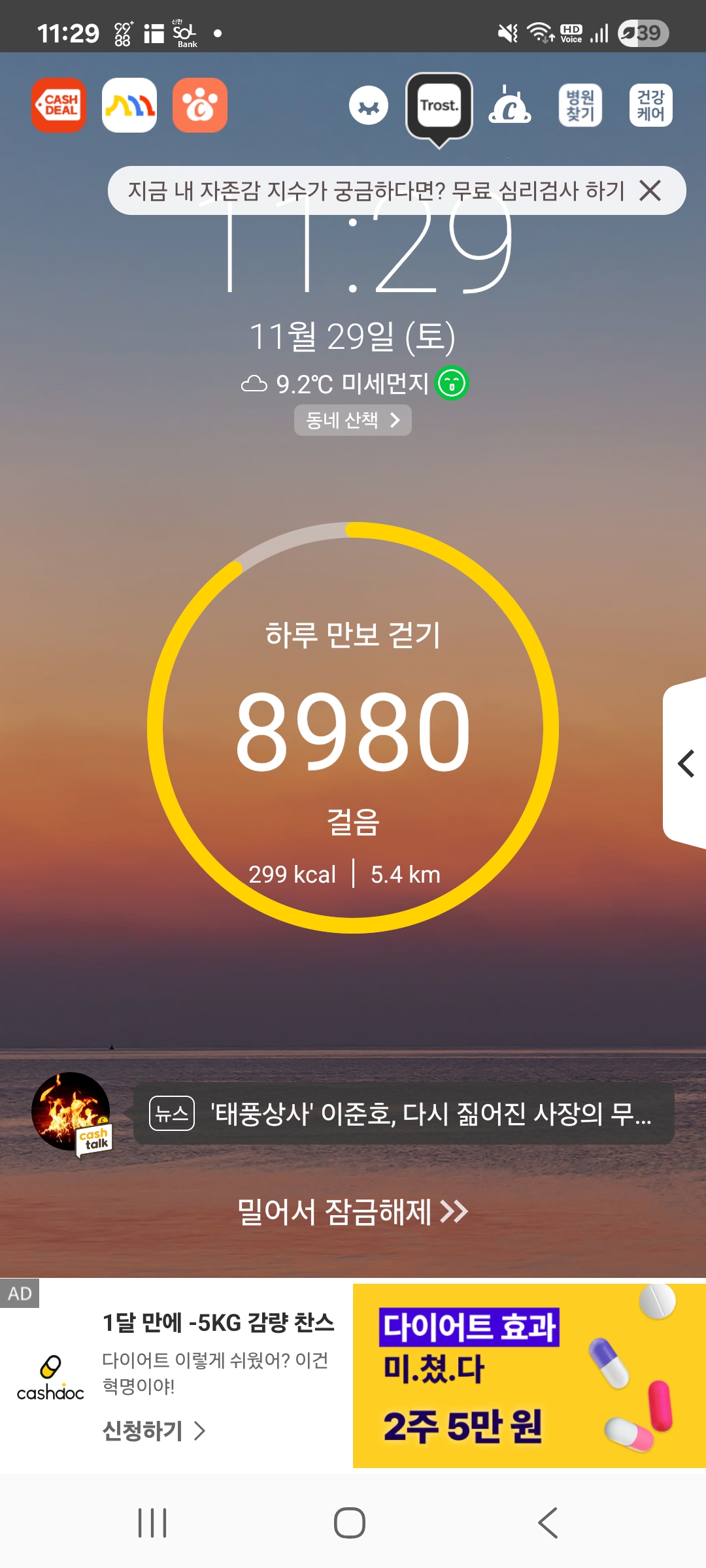This screenshot has width=706, height=1568.
Task: Open the orange paw icon shortcut
Action: [x=200, y=105]
